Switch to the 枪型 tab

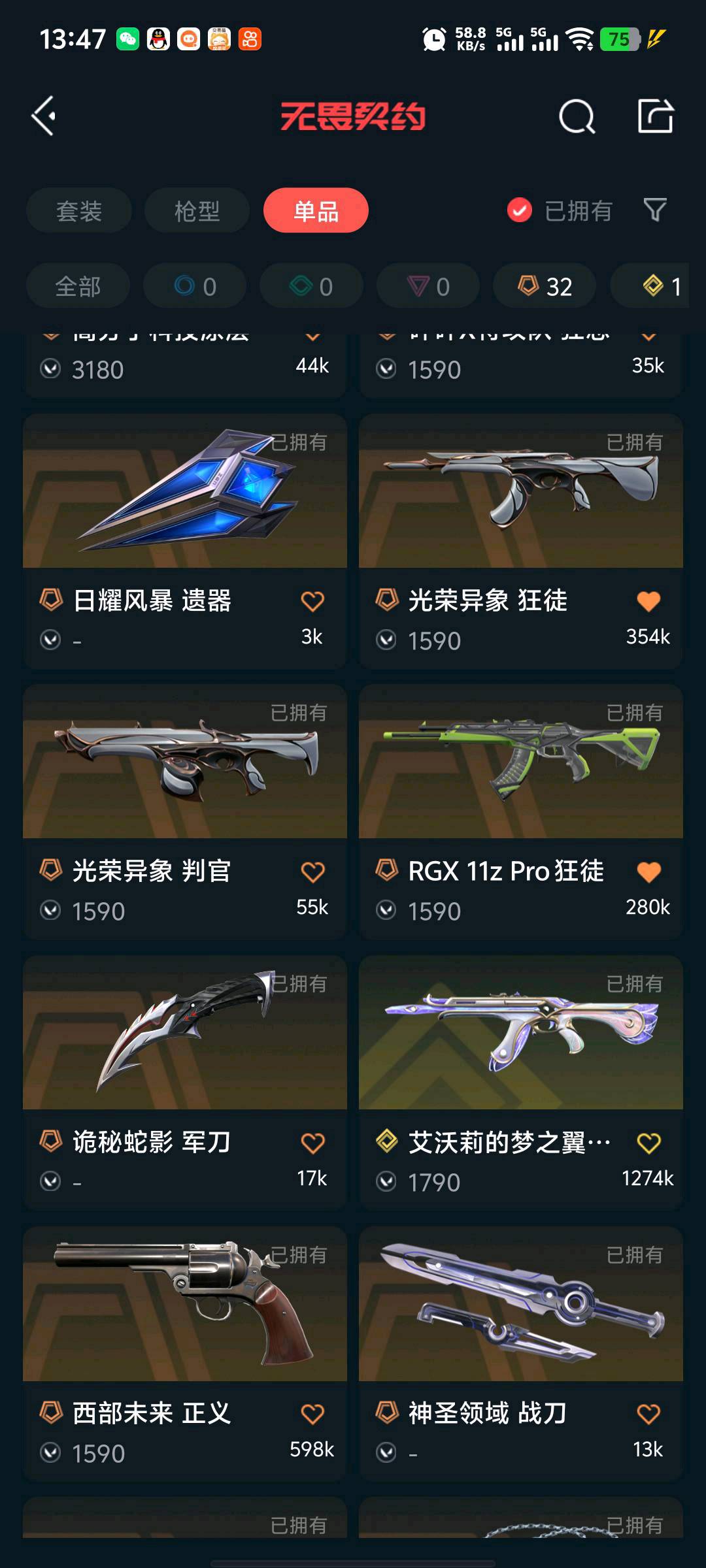click(197, 210)
